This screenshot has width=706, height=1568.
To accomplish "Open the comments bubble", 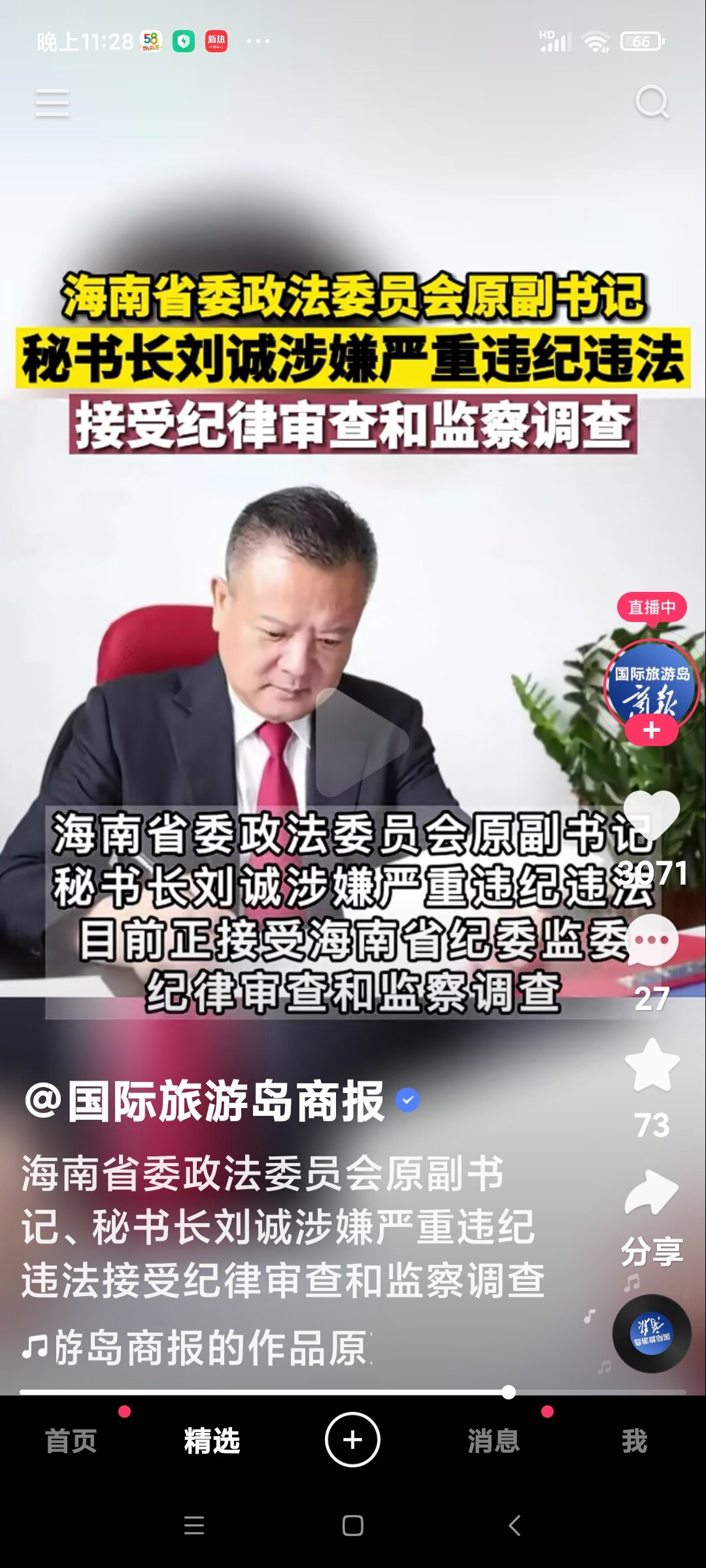I will 652,941.
